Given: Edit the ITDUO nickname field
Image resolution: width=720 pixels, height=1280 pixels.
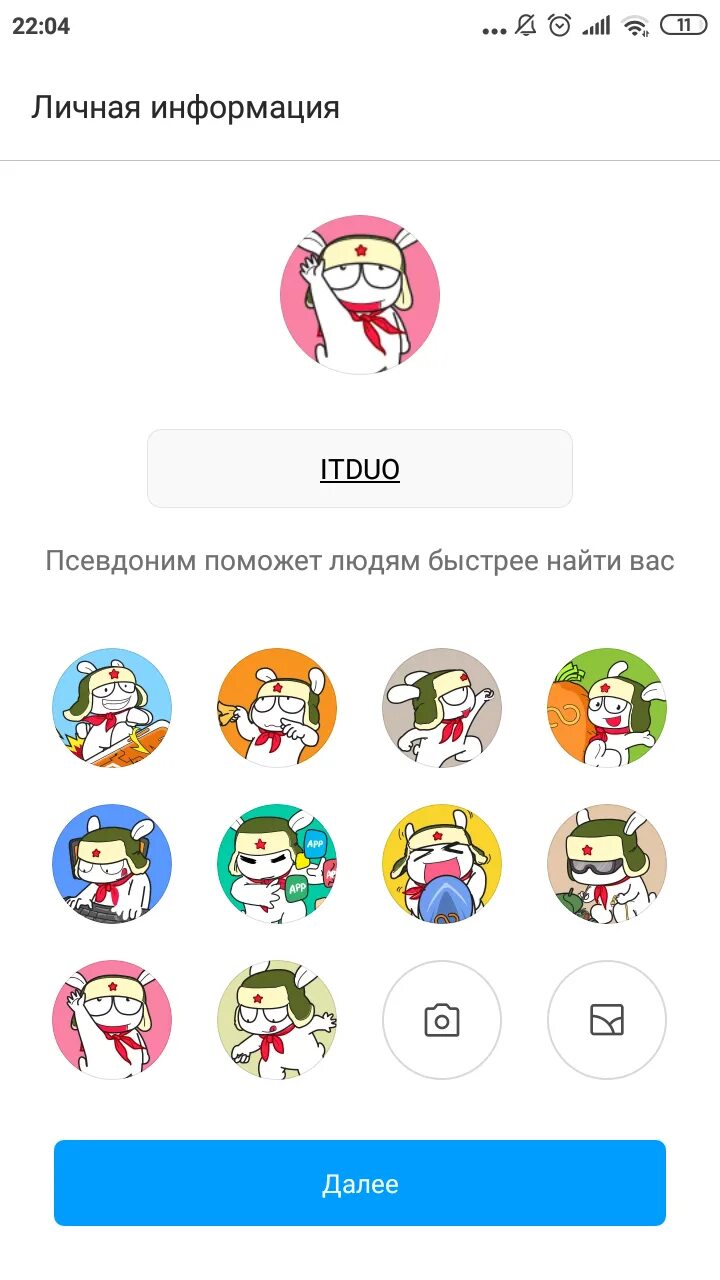Looking at the screenshot, I should 360,469.
